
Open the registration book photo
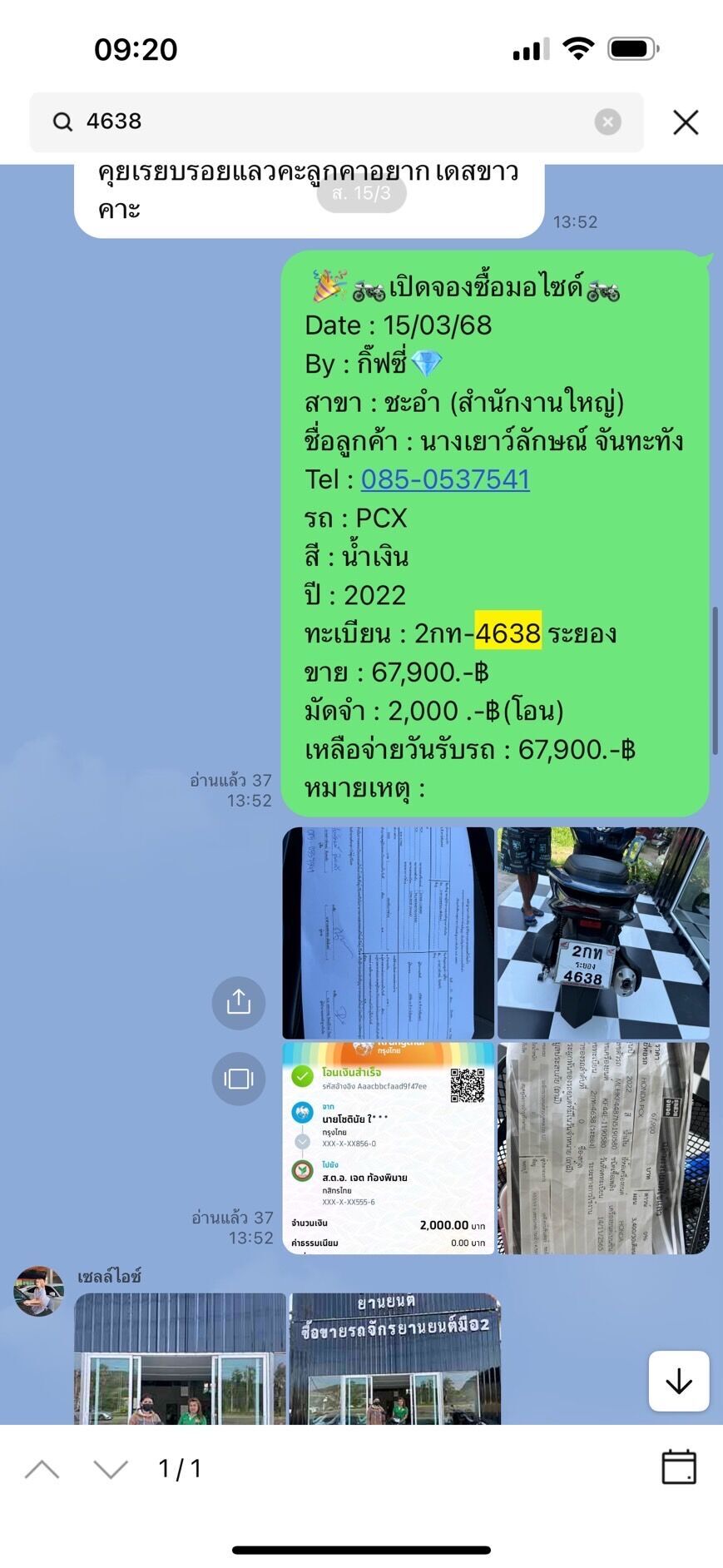pos(603,1148)
